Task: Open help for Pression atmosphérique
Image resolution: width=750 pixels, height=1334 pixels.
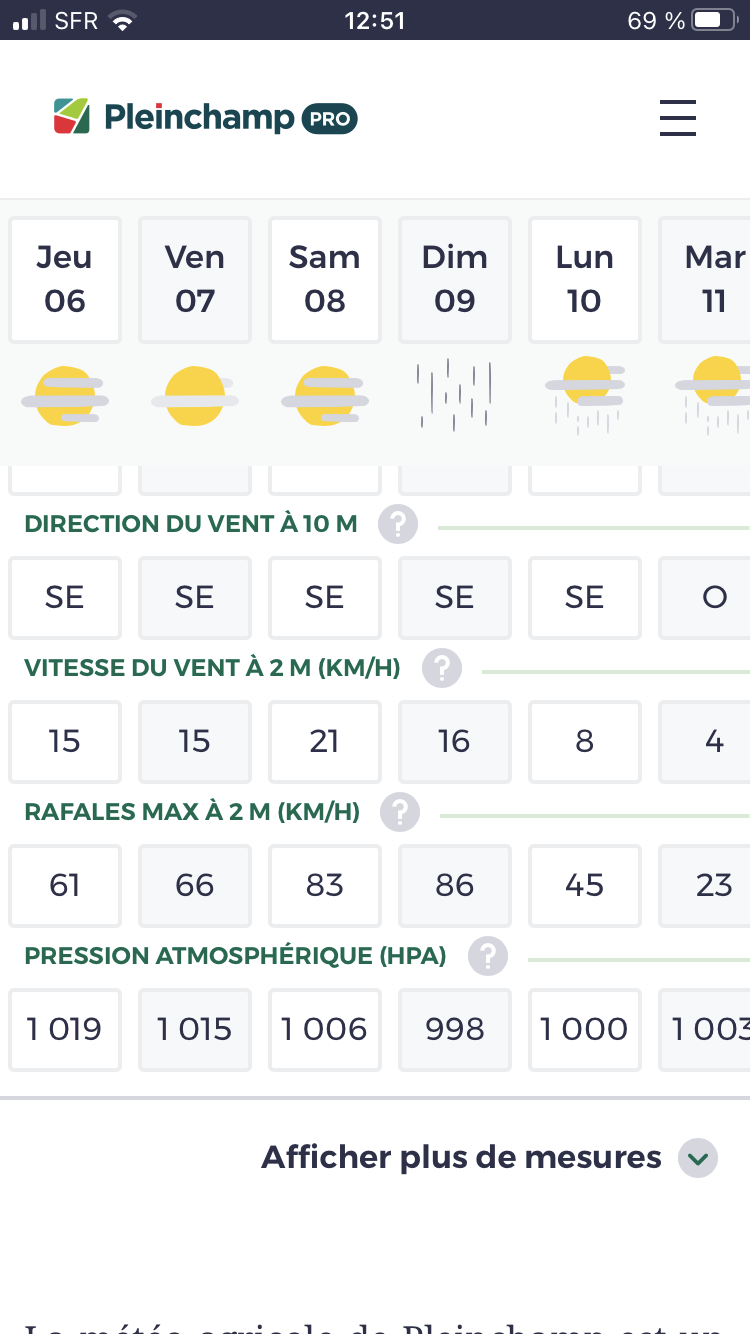Action: click(488, 956)
